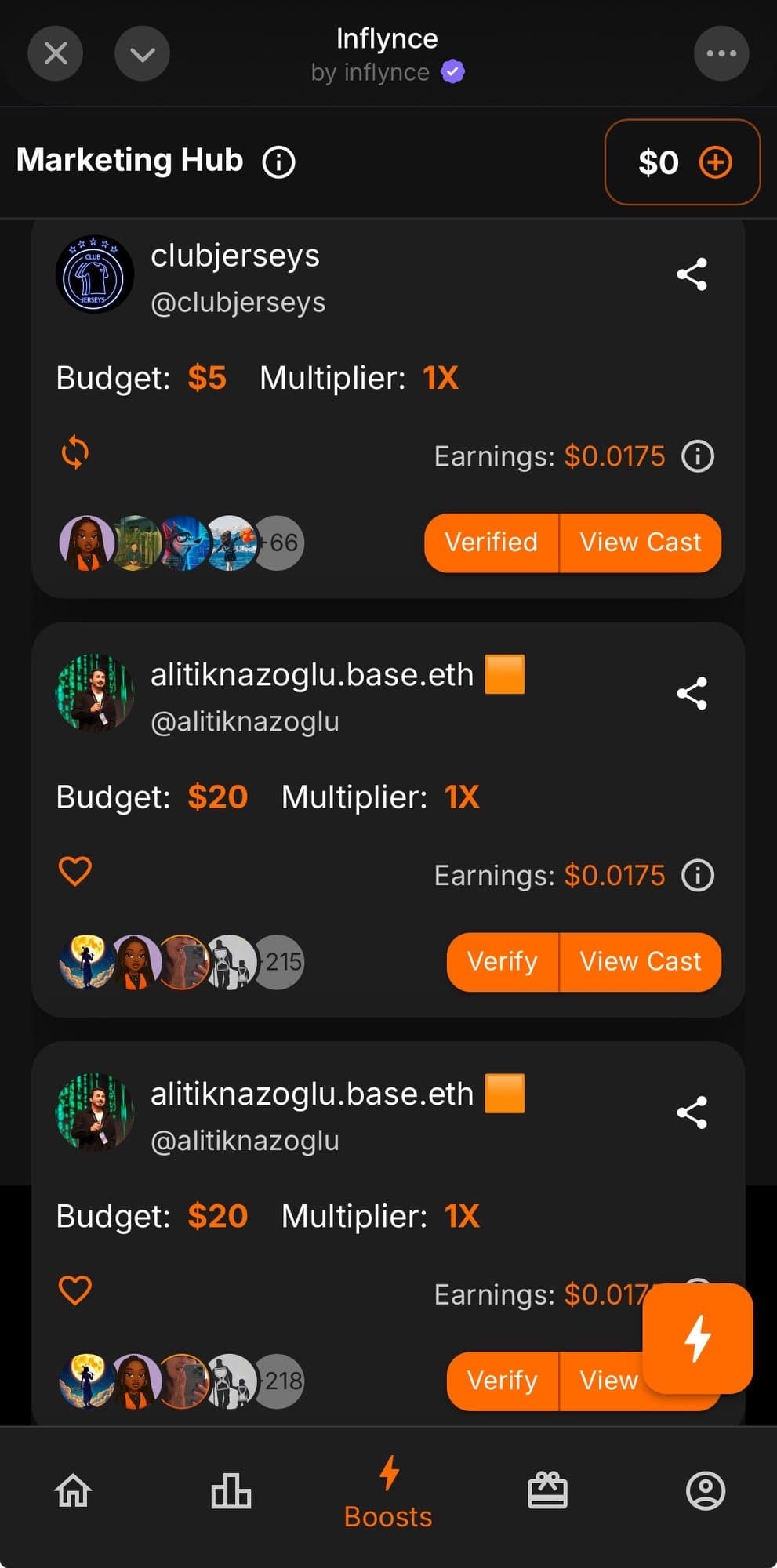Go to the Home tab
777x1568 pixels.
pos(73,1491)
